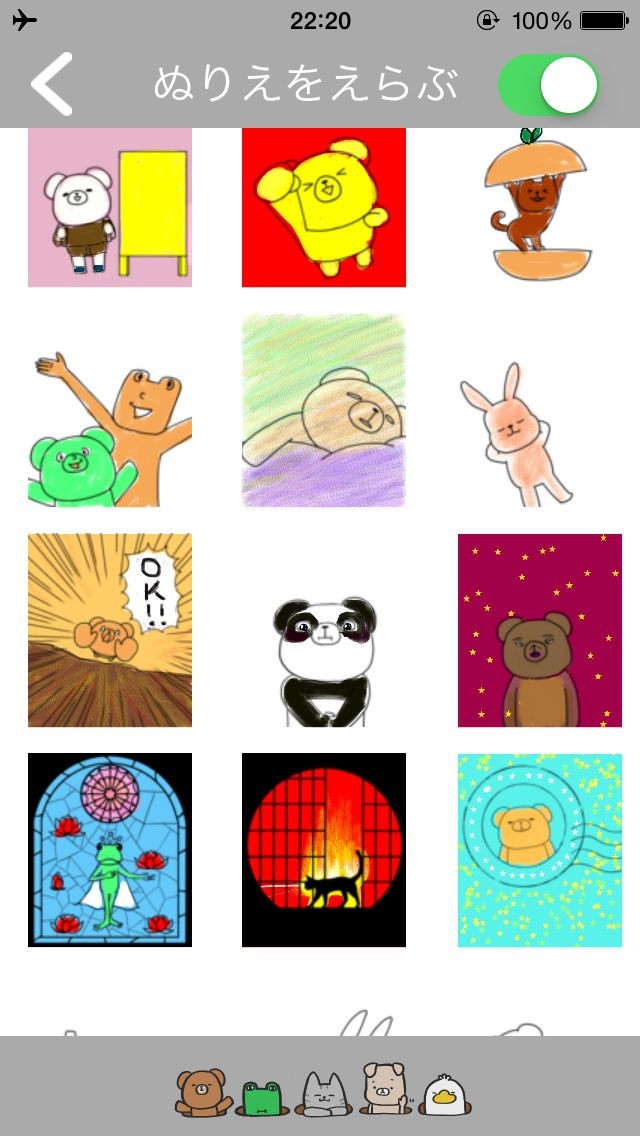Screen dimensions: 640x1136
Task: Open the OK!! speech bubble picture
Action: pyautogui.click(x=110, y=630)
